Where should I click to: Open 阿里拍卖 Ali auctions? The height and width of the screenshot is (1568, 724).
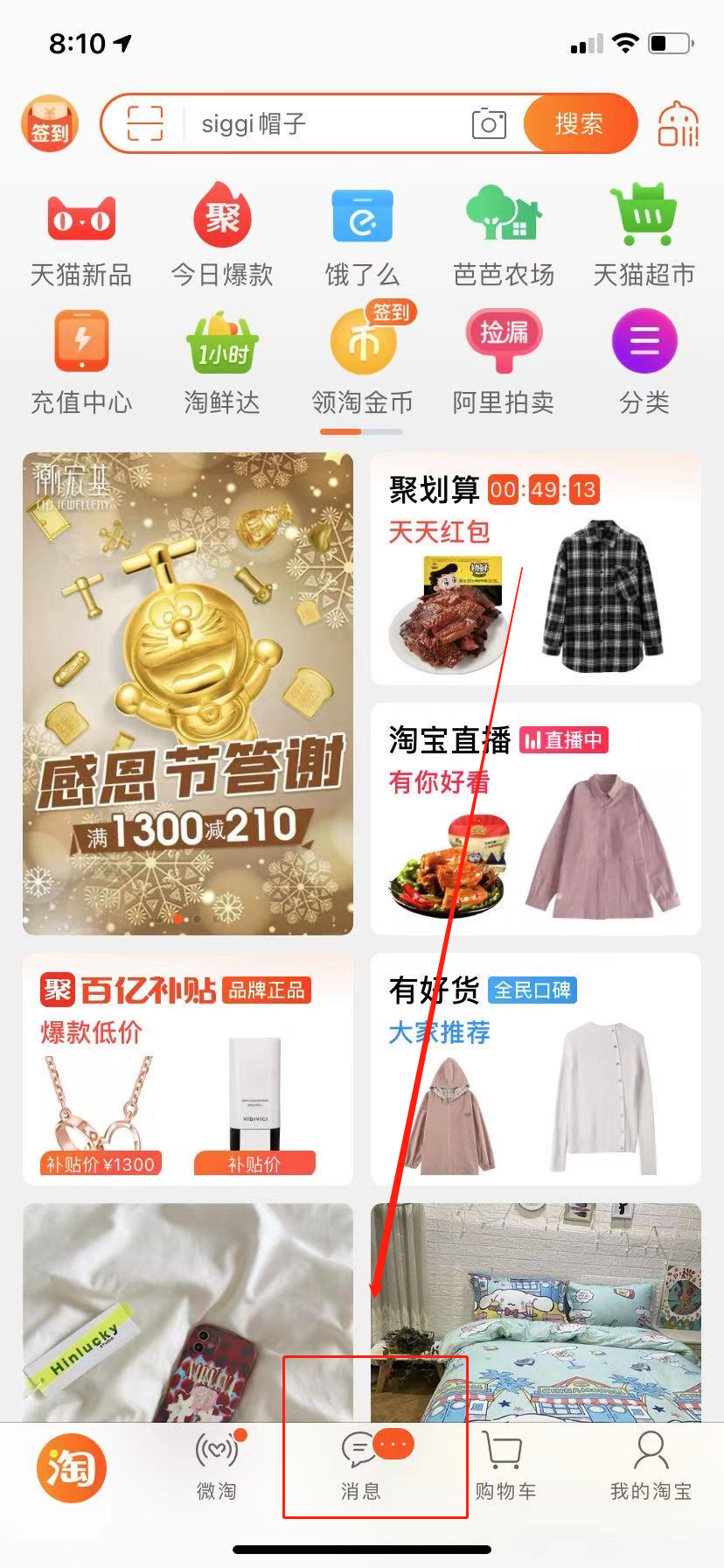tap(503, 359)
